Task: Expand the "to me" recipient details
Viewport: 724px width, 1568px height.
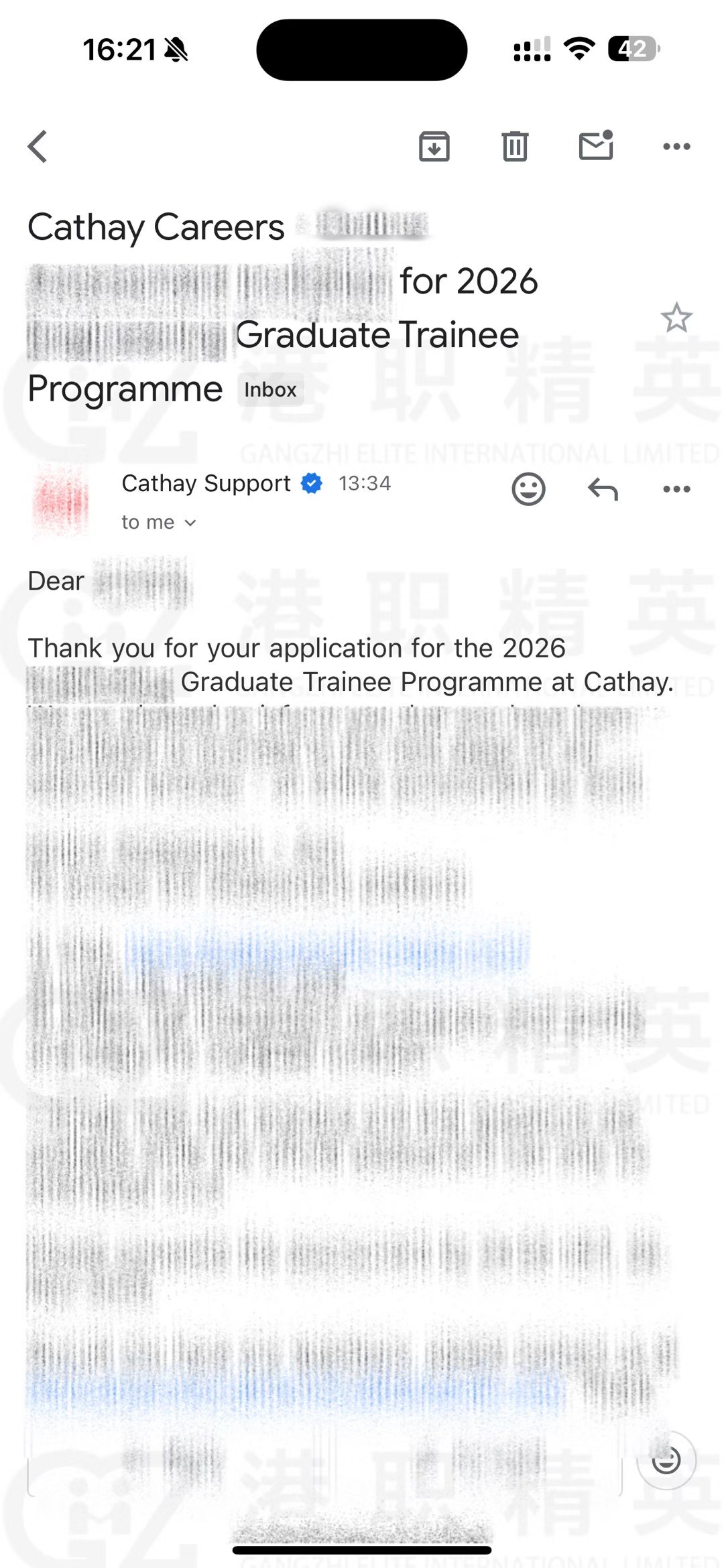Action: pyautogui.click(x=159, y=523)
